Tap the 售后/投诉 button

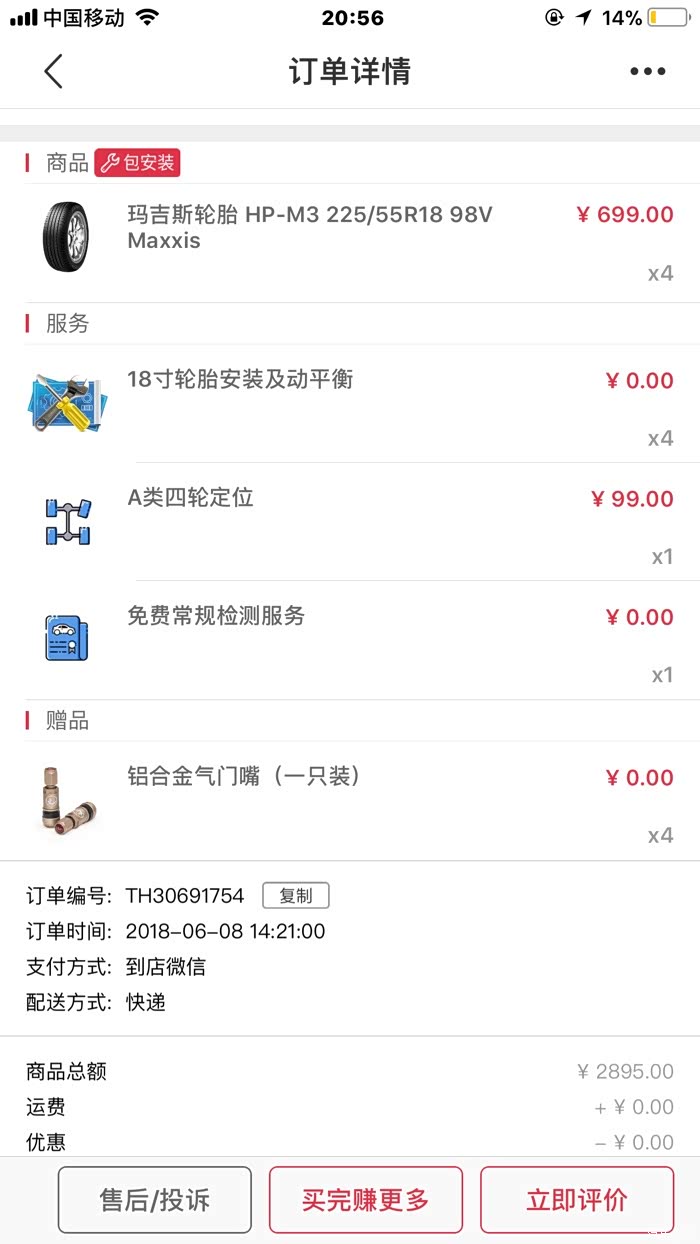[x=154, y=1199]
